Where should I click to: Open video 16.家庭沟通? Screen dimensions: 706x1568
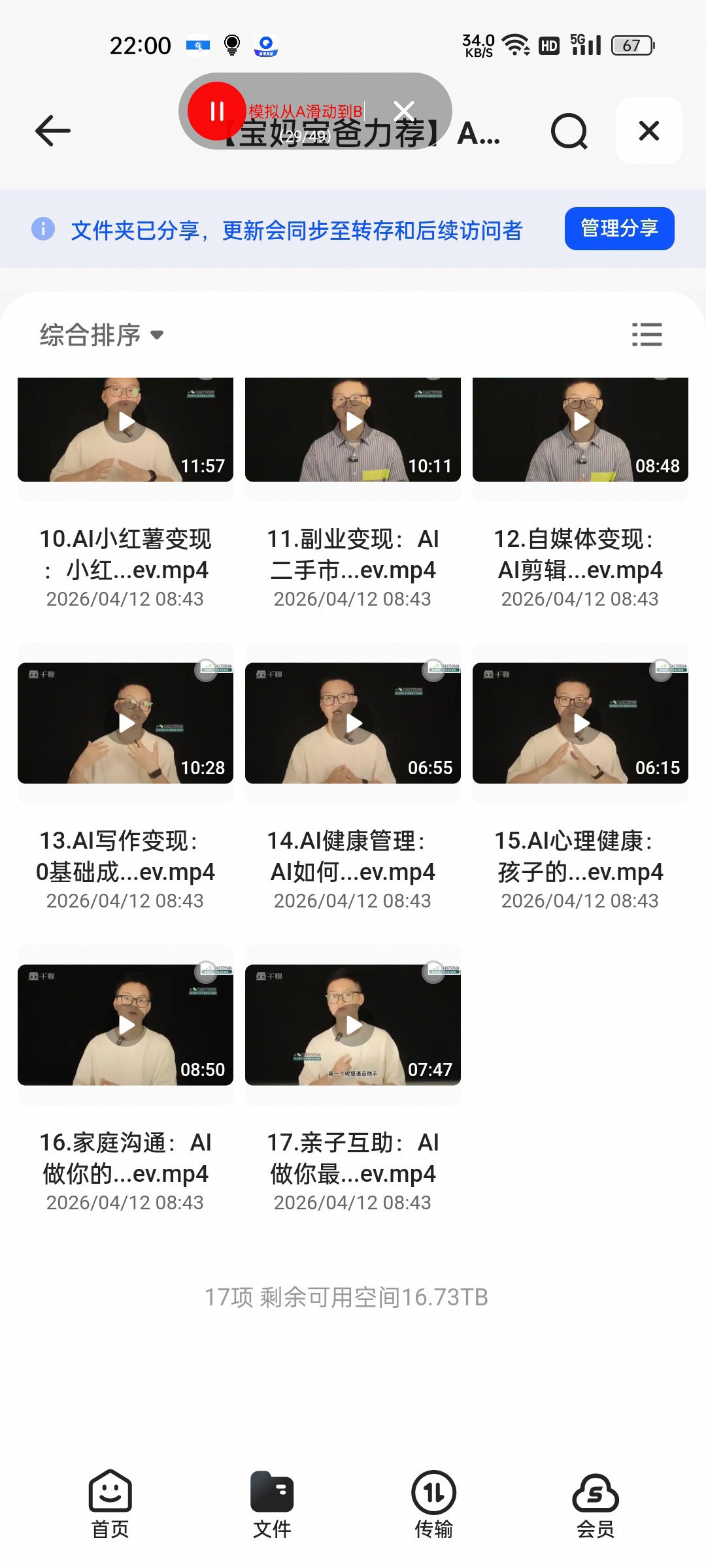(126, 1025)
